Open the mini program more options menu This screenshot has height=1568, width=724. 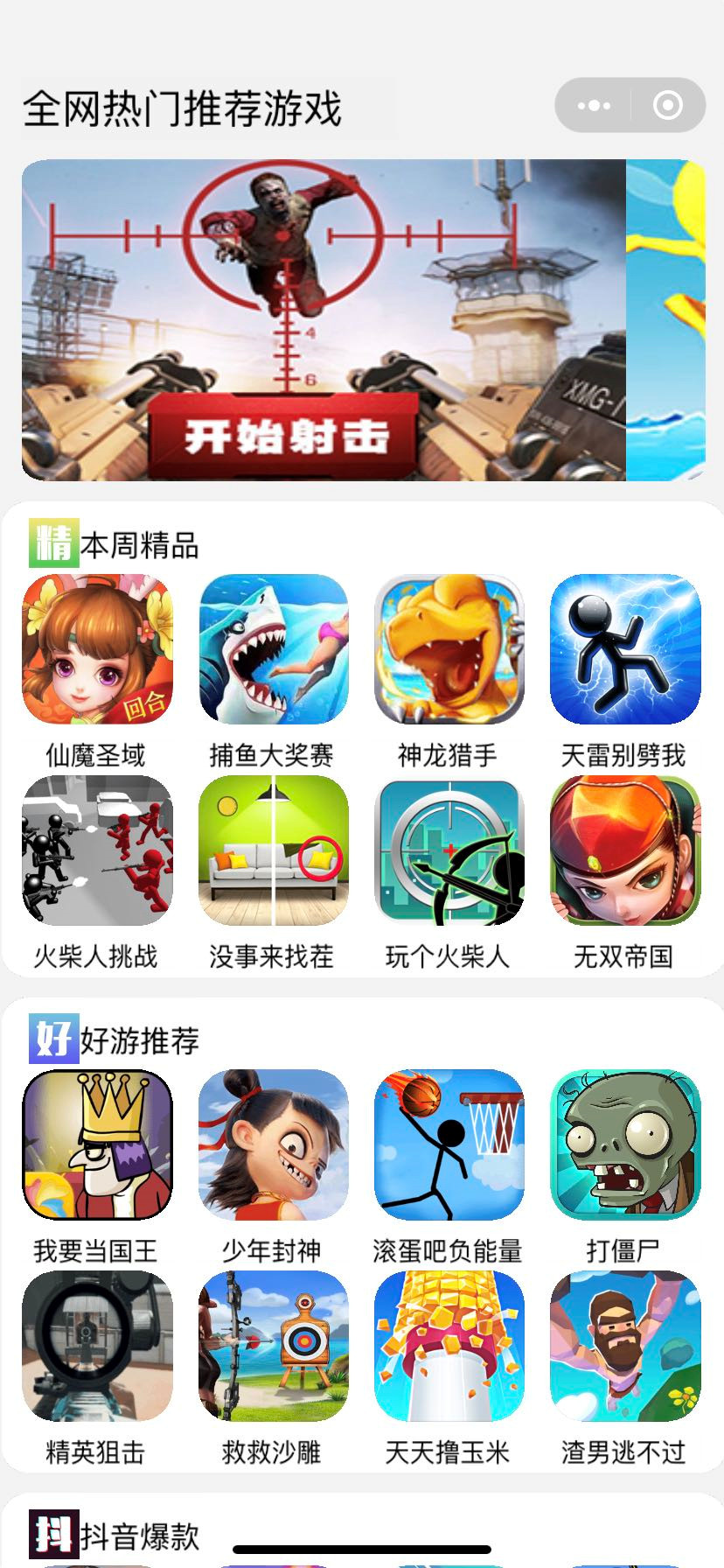[595, 106]
